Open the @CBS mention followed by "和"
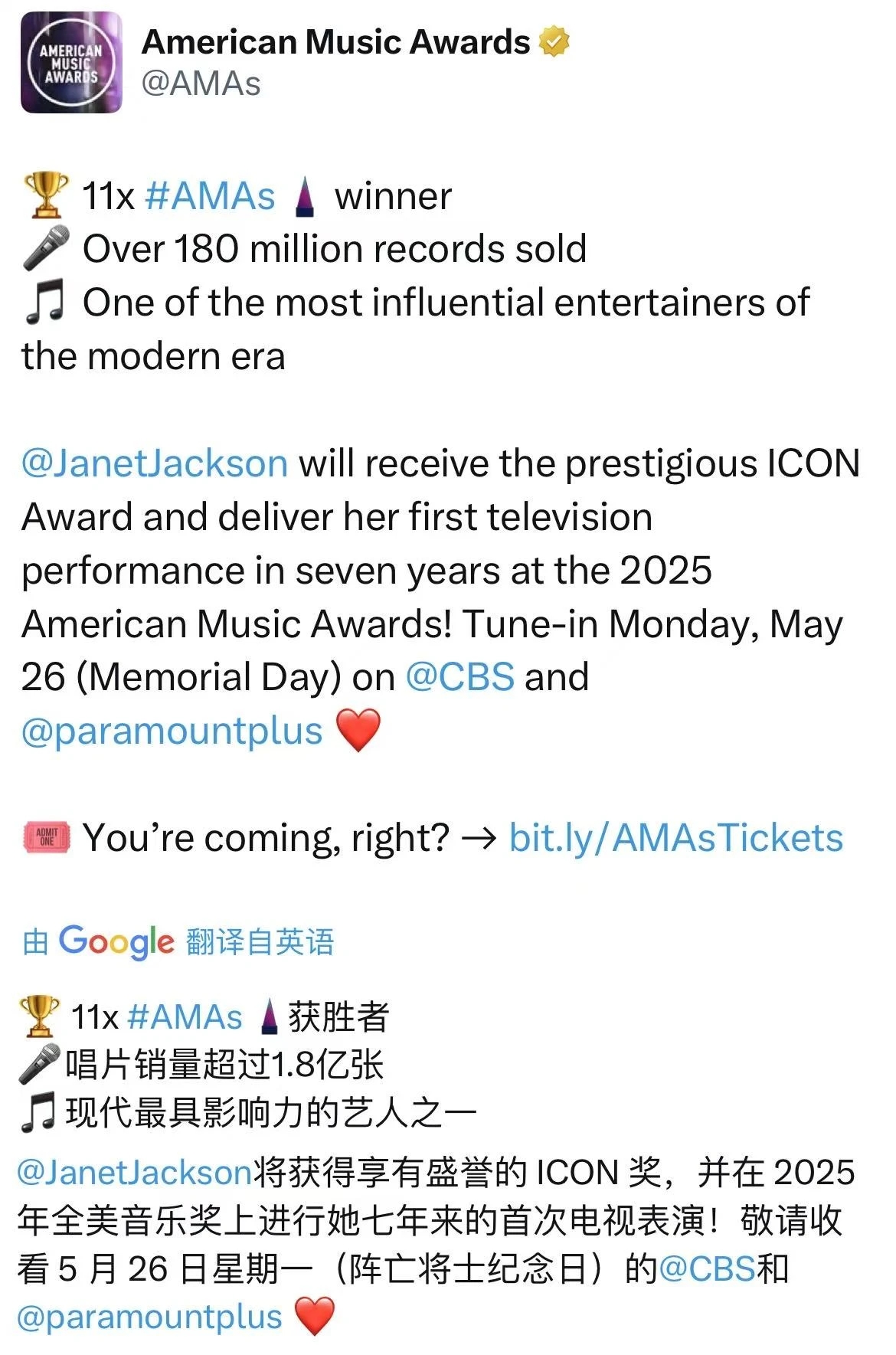 point(706,1269)
